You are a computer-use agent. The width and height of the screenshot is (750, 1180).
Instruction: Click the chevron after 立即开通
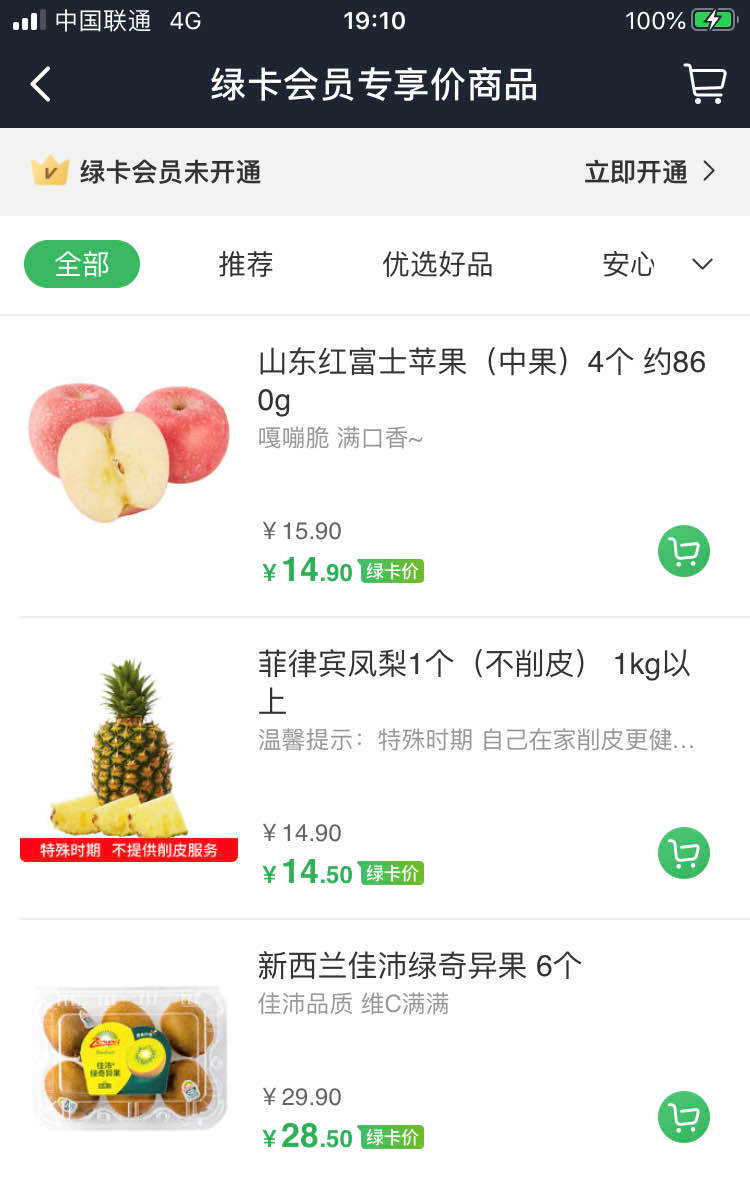point(710,170)
